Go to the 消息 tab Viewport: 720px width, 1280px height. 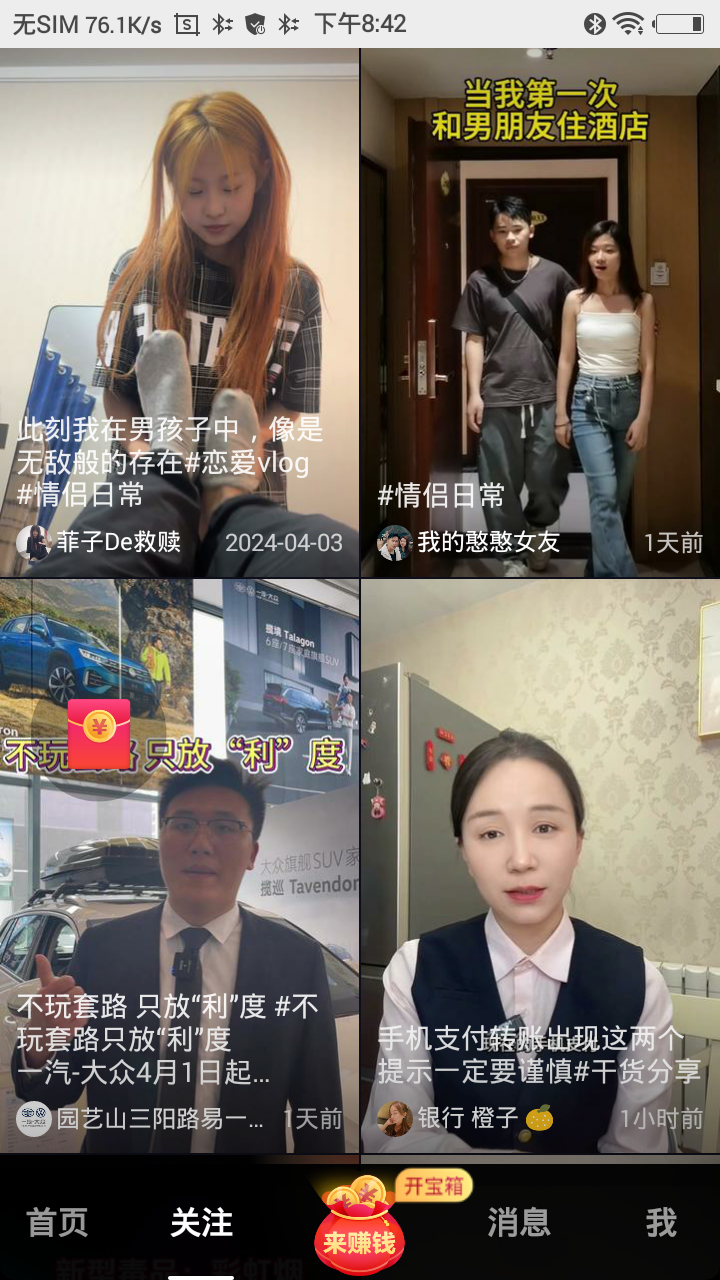click(x=518, y=1222)
